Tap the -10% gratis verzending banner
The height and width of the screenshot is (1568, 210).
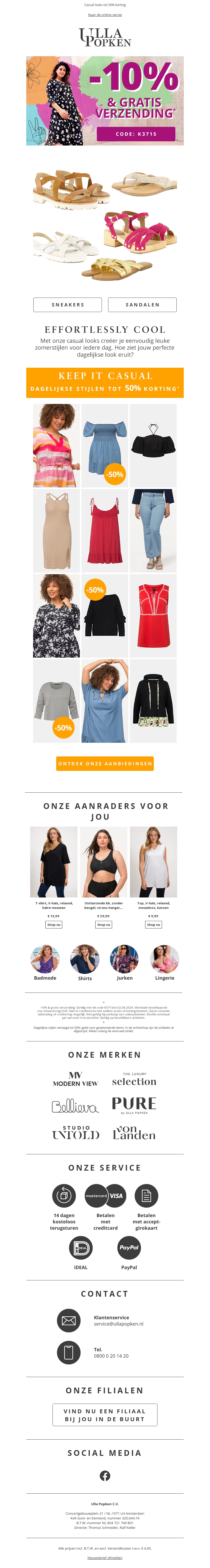(x=105, y=101)
